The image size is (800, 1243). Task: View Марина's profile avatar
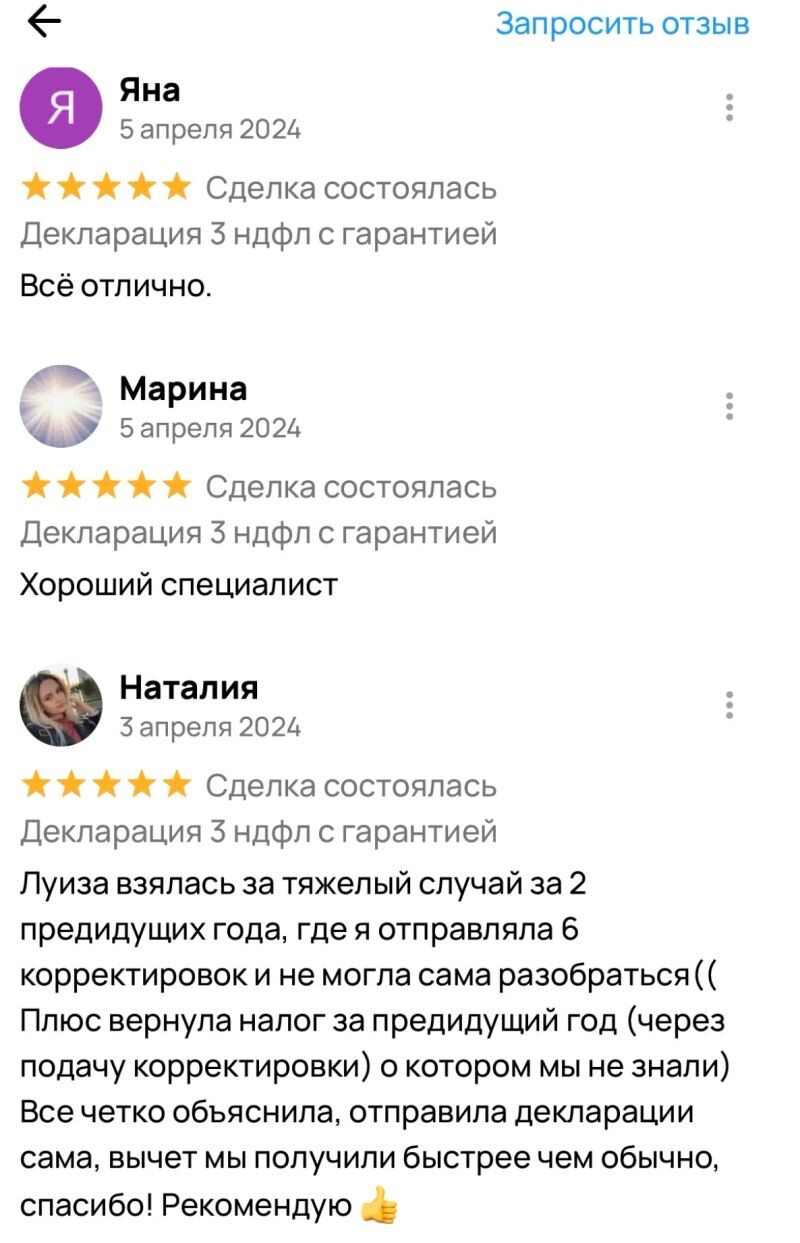[x=61, y=406]
